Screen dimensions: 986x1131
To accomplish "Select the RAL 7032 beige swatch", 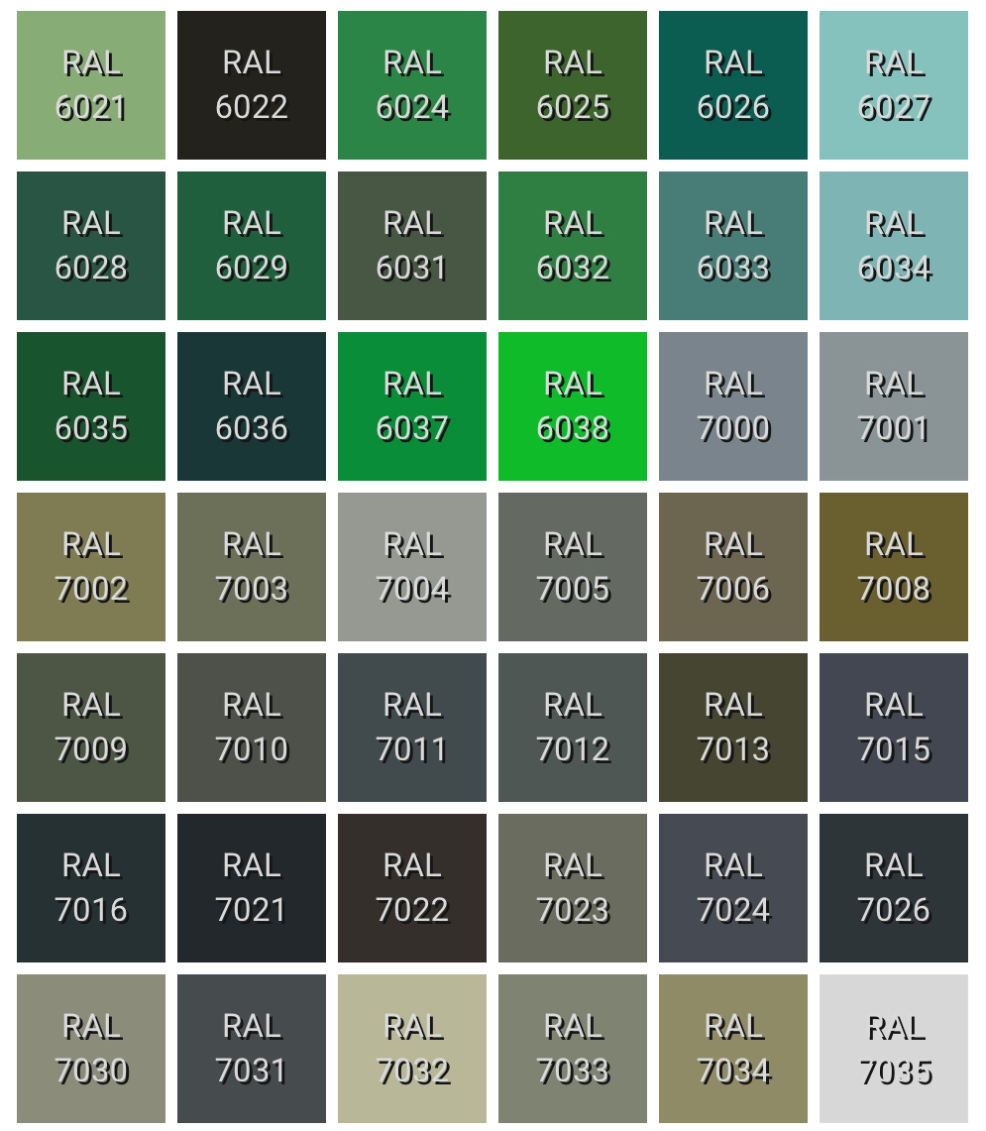I will point(412,1049).
